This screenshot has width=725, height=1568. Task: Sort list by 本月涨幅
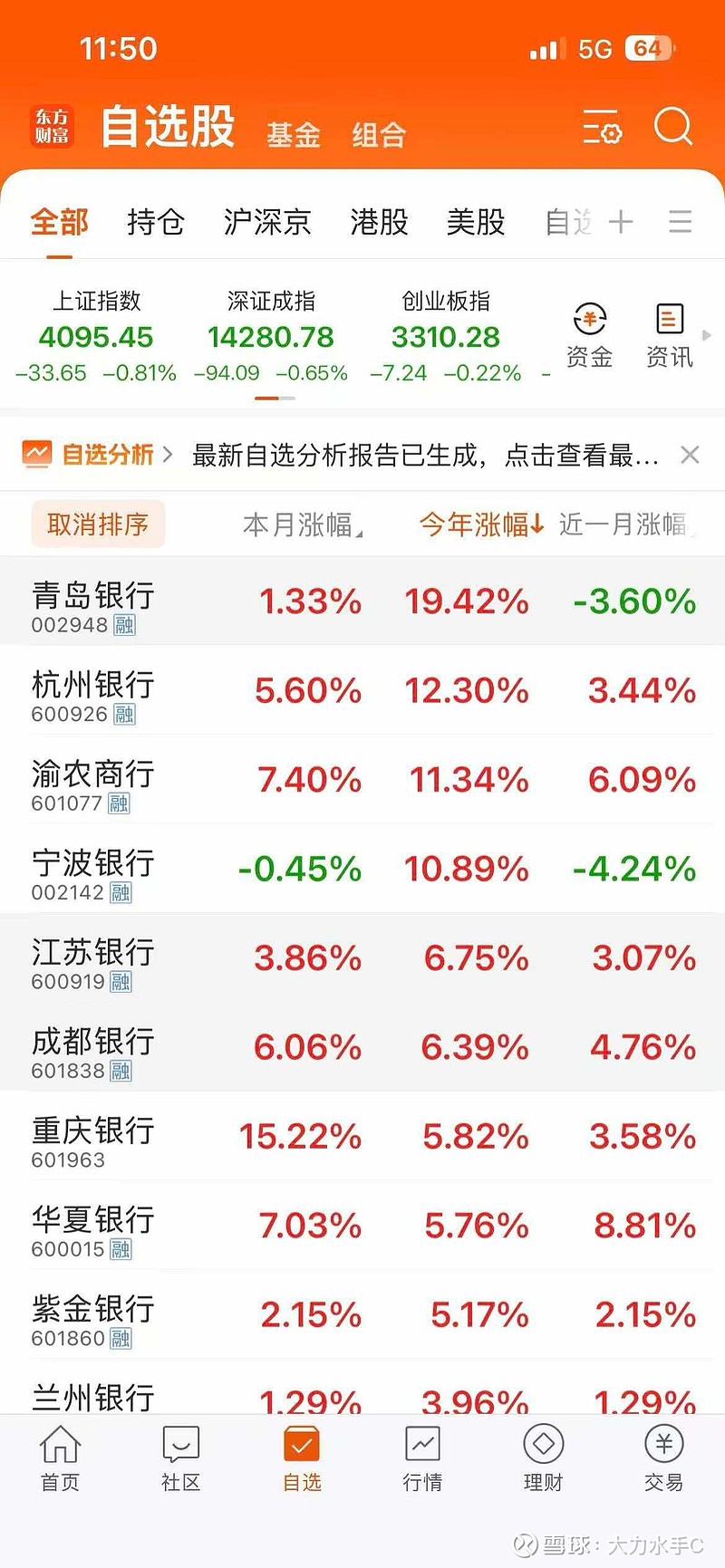pyautogui.click(x=302, y=524)
